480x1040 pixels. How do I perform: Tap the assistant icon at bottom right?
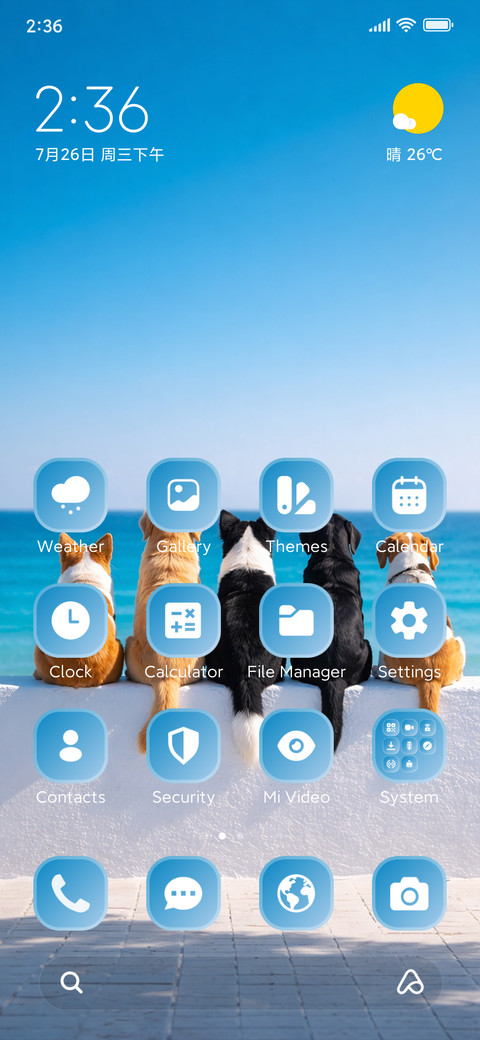pyautogui.click(x=410, y=982)
